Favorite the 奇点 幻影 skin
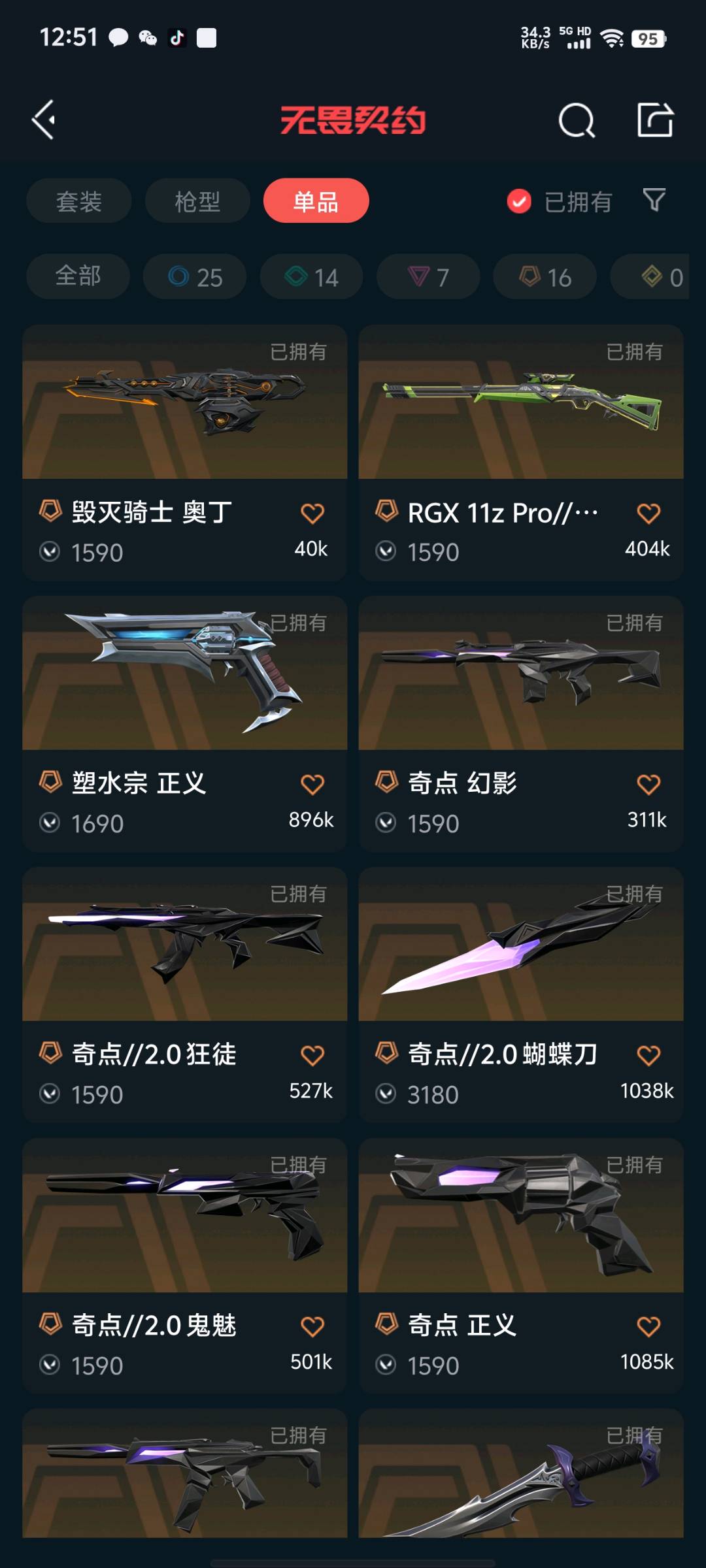The height and width of the screenshot is (1568, 706). (648, 785)
